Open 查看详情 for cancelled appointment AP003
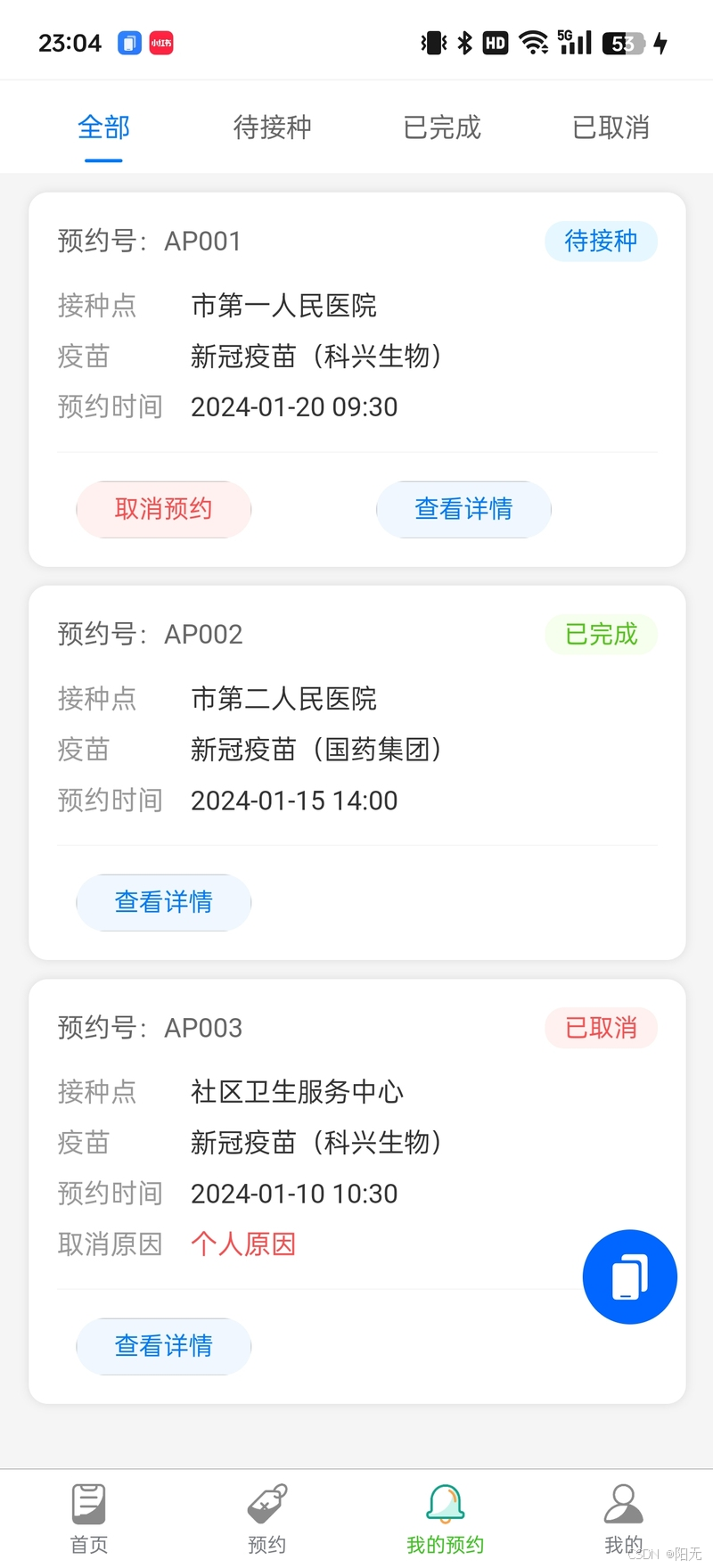713x1568 pixels. (x=164, y=1346)
